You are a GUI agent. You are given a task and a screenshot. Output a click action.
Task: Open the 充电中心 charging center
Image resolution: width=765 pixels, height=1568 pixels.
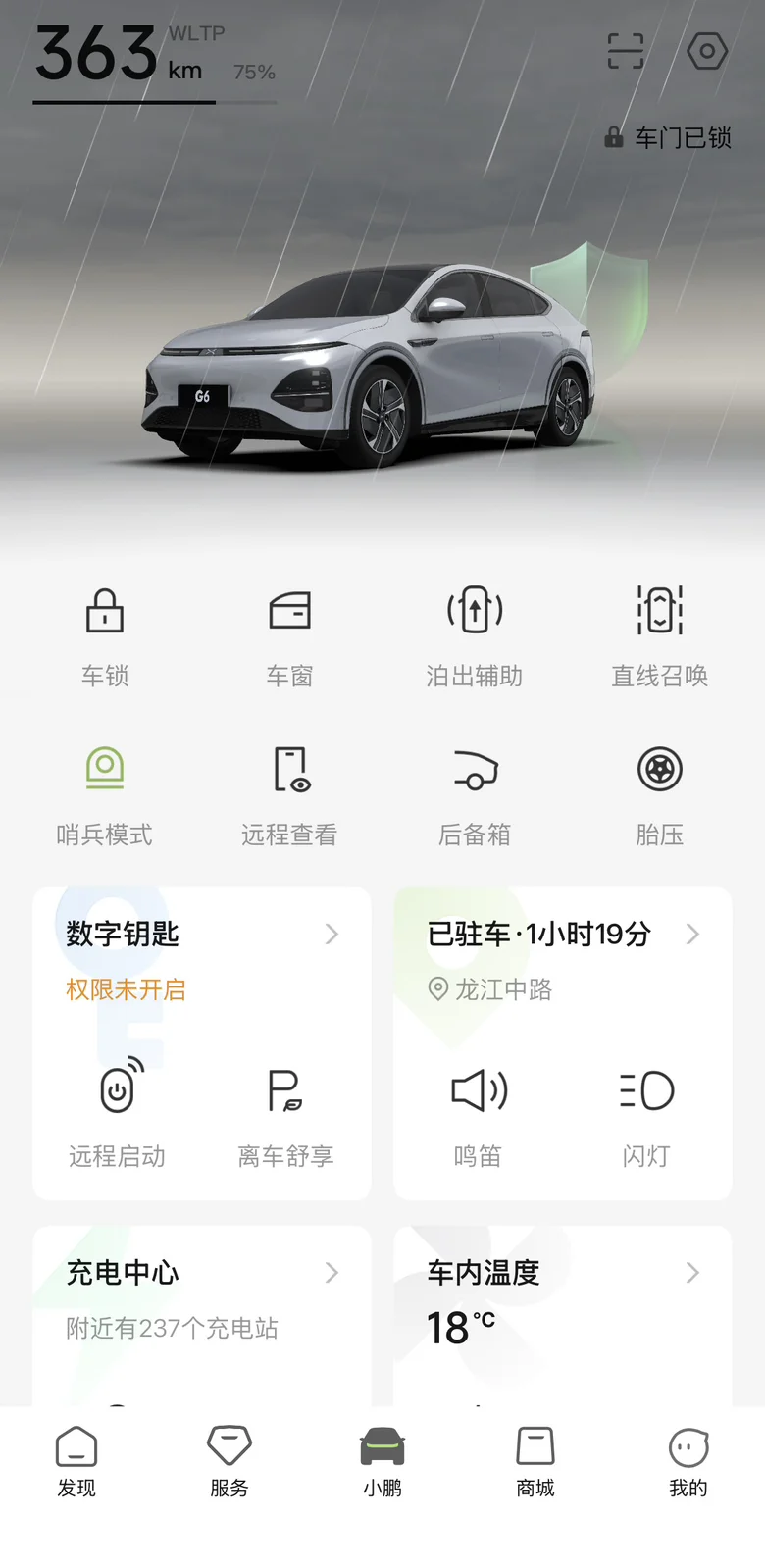point(202,1314)
